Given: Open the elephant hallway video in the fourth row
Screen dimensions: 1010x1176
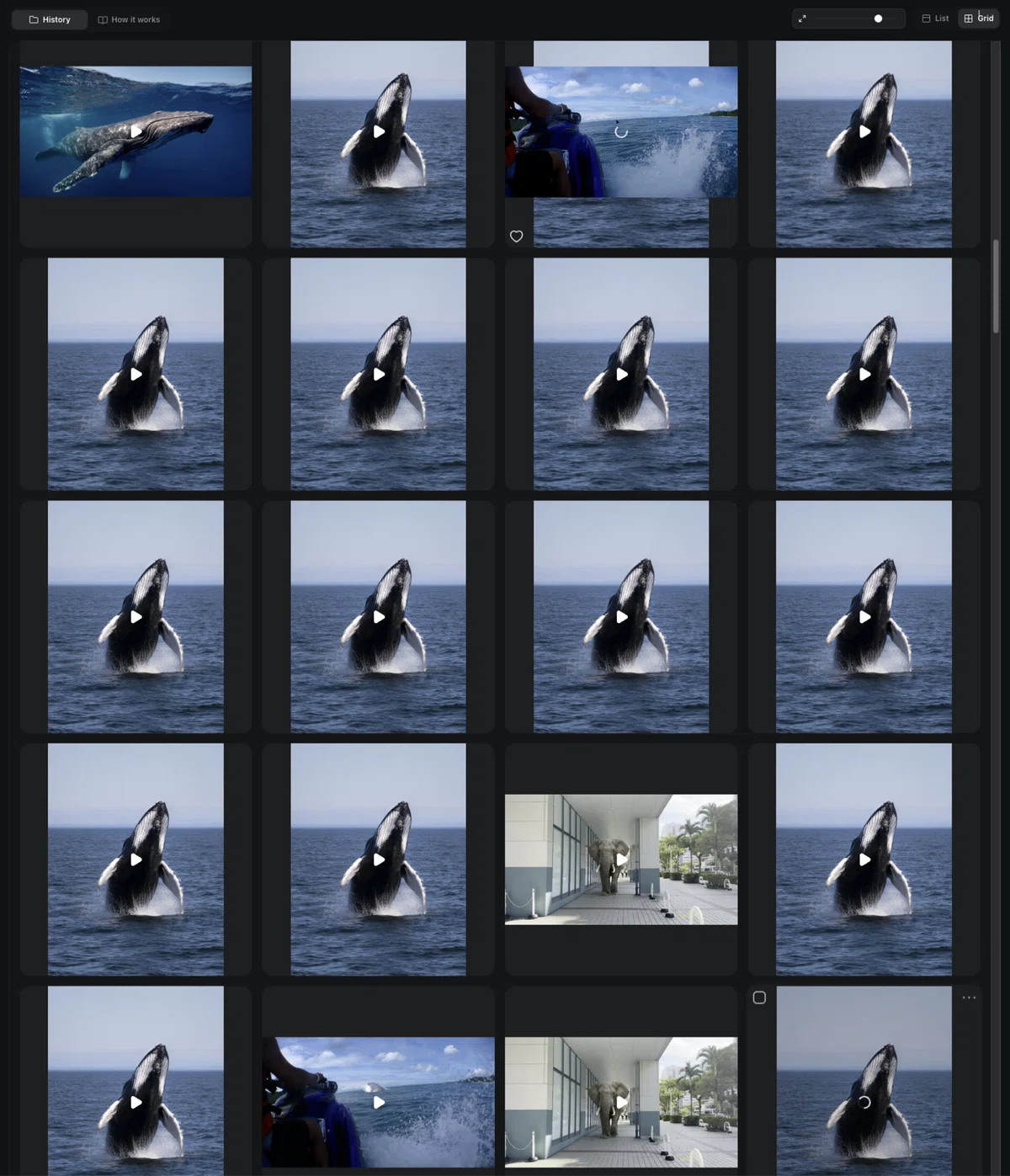Looking at the screenshot, I should (621, 859).
